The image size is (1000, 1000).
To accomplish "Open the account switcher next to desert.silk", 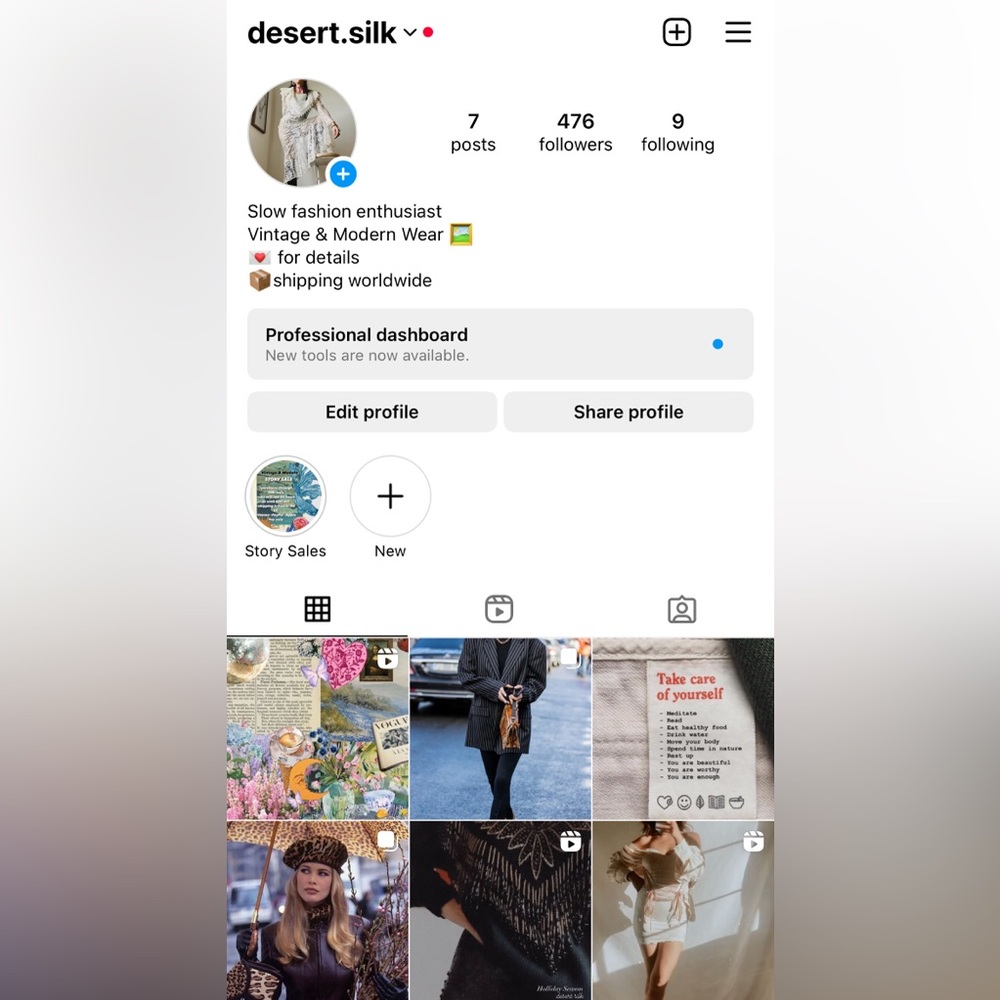I will pyautogui.click(x=410, y=33).
